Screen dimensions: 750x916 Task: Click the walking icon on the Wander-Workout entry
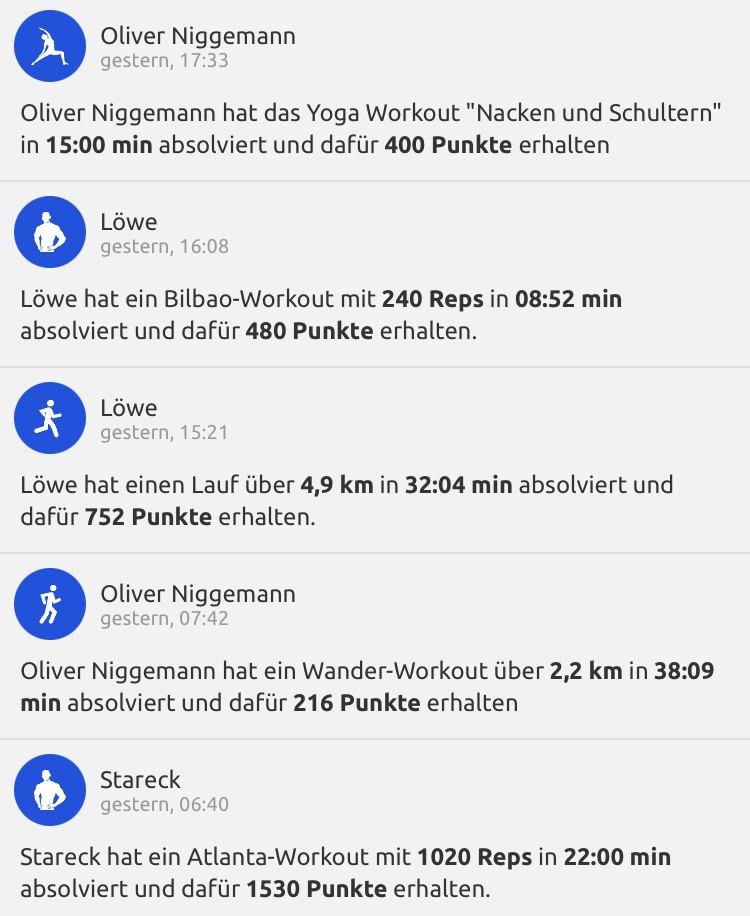coord(49,604)
